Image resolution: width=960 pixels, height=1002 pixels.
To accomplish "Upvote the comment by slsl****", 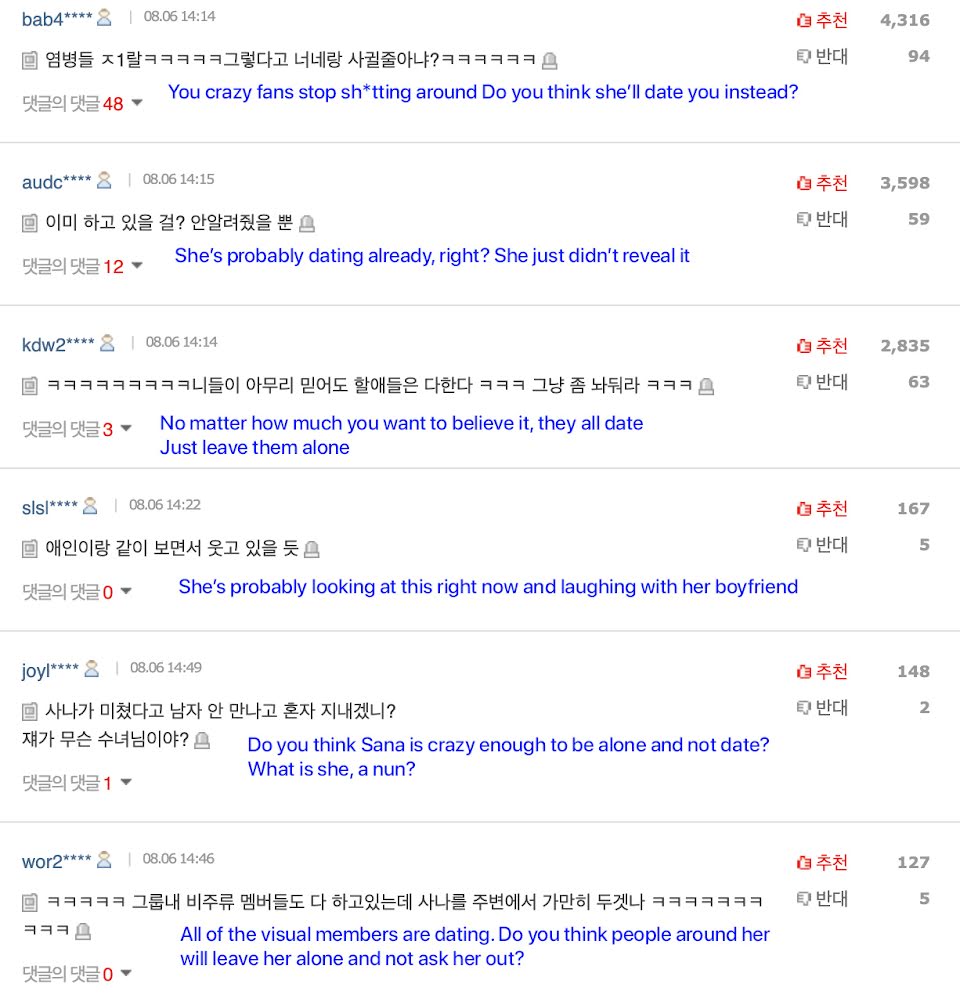I will pyautogui.click(x=822, y=509).
